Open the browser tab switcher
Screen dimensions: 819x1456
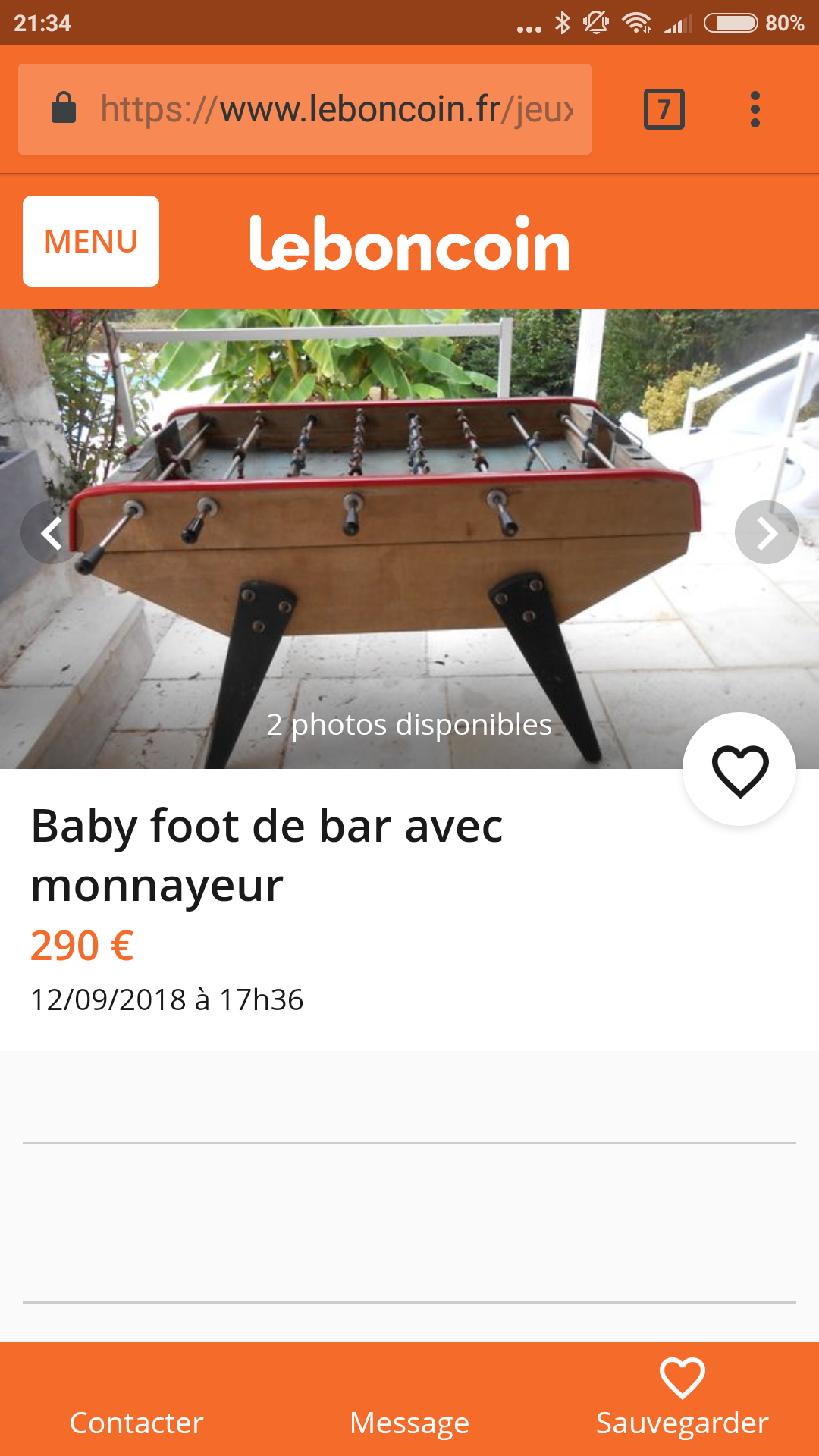pyautogui.click(x=664, y=109)
